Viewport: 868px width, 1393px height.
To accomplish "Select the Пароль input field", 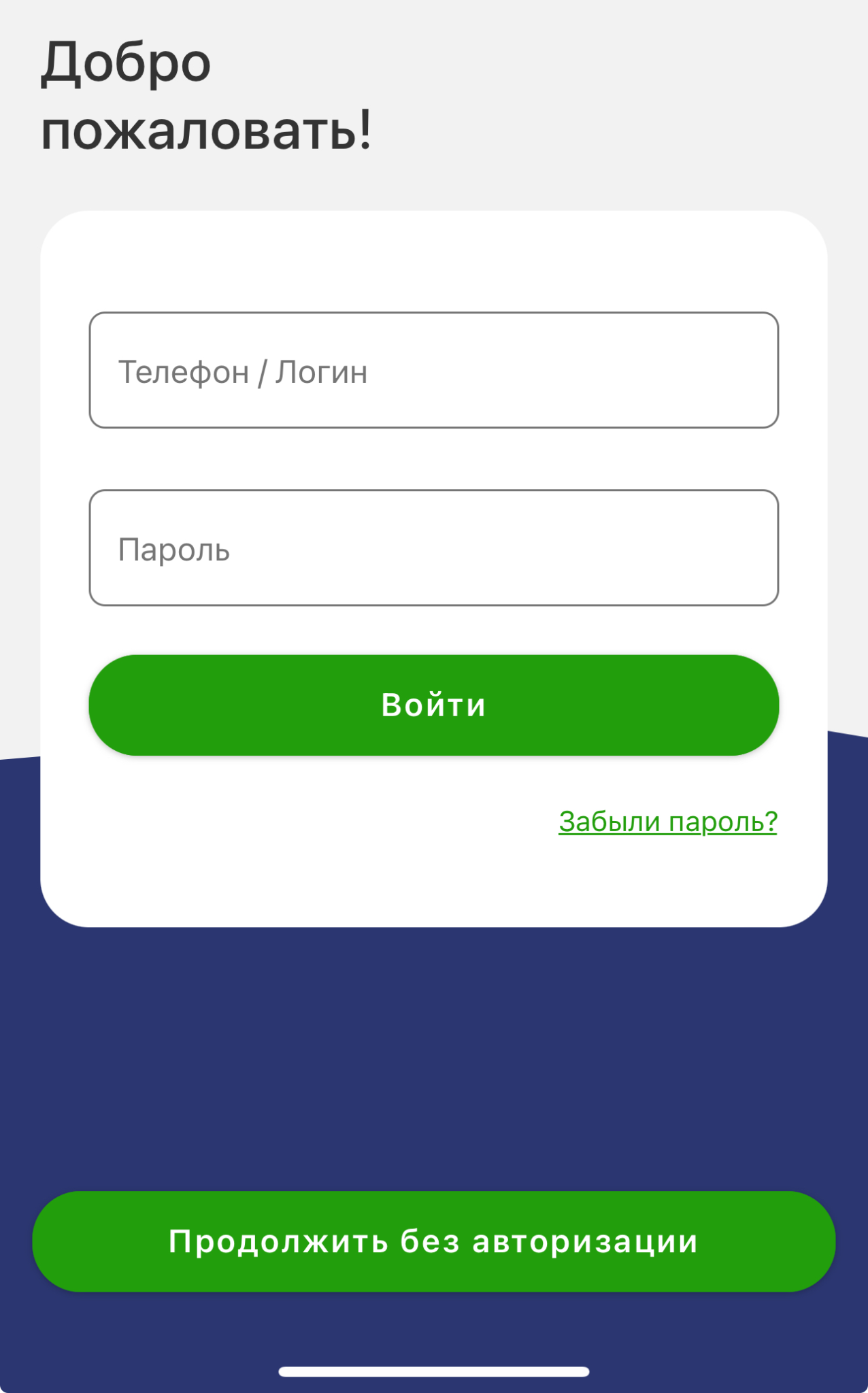I will pyautogui.click(x=433, y=548).
